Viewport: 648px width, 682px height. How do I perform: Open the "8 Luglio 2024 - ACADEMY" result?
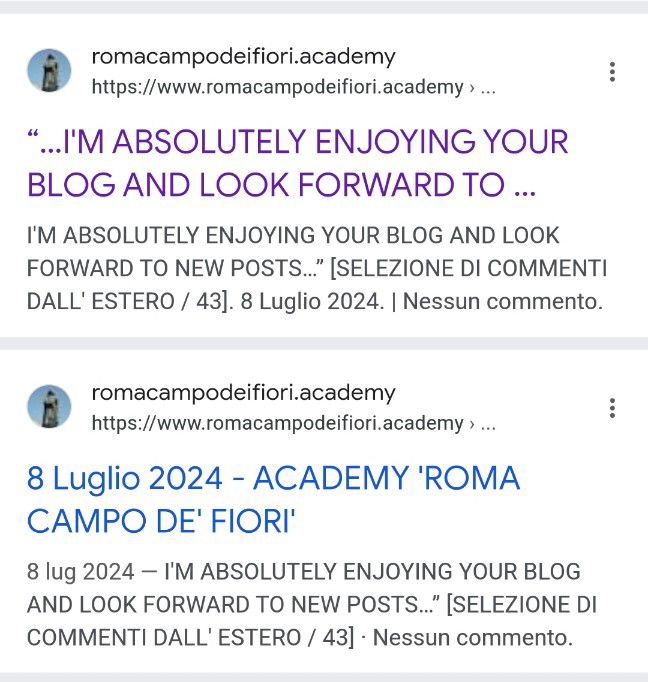(273, 499)
